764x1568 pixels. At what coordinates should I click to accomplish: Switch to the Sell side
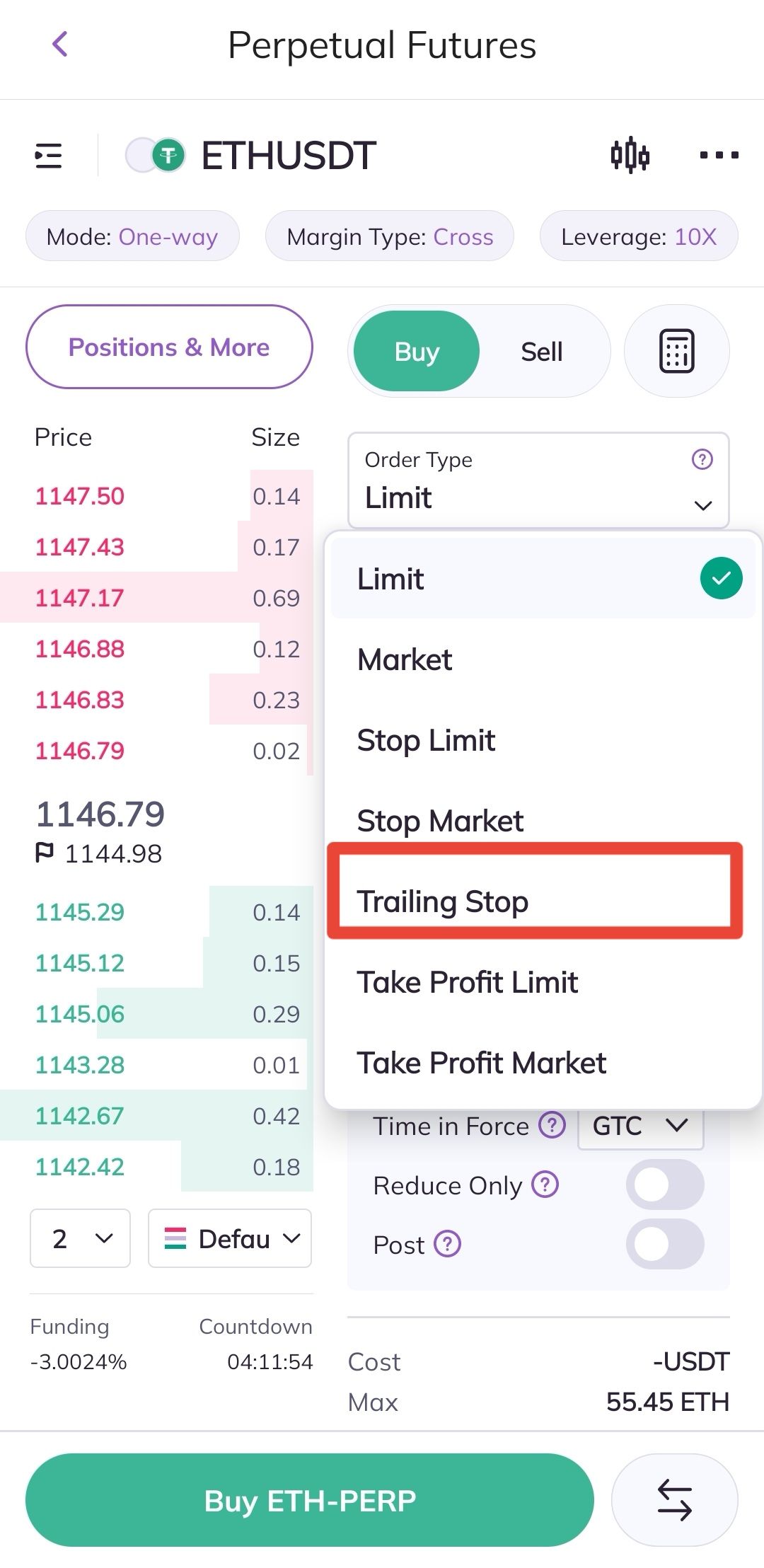pyautogui.click(x=542, y=352)
